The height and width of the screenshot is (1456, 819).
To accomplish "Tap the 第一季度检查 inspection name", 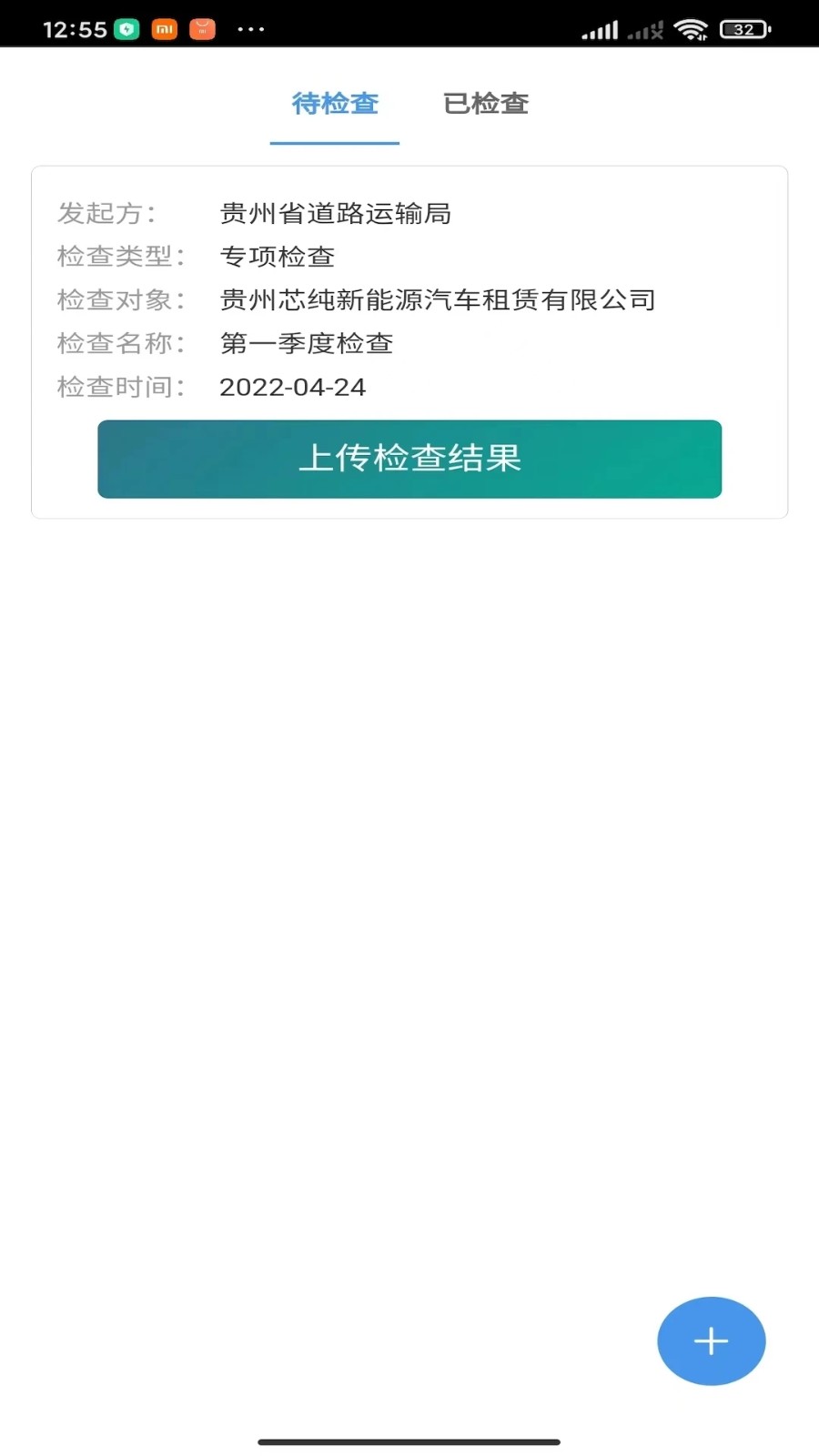I will point(308,344).
